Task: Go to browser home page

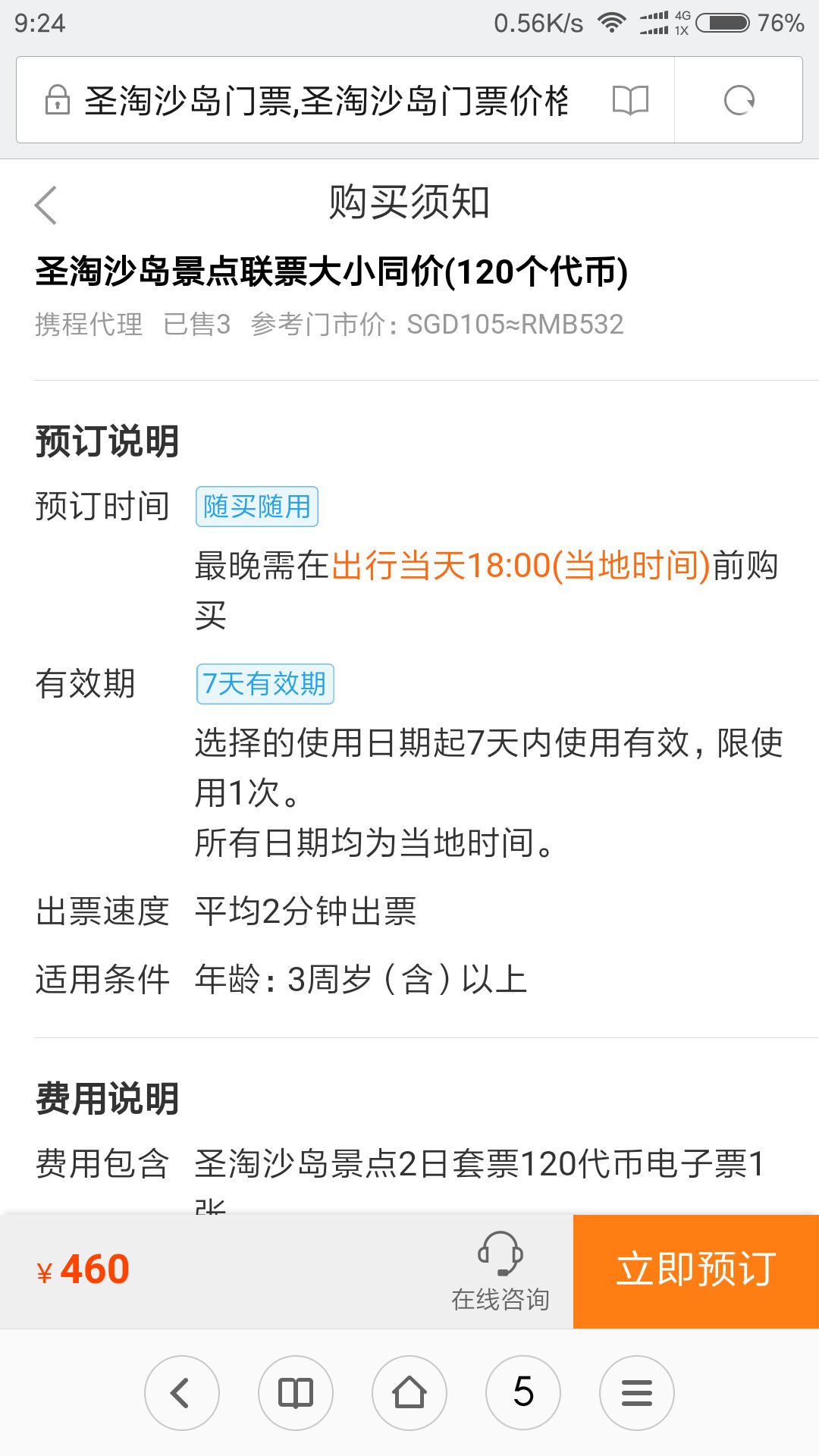Action: point(409,1393)
